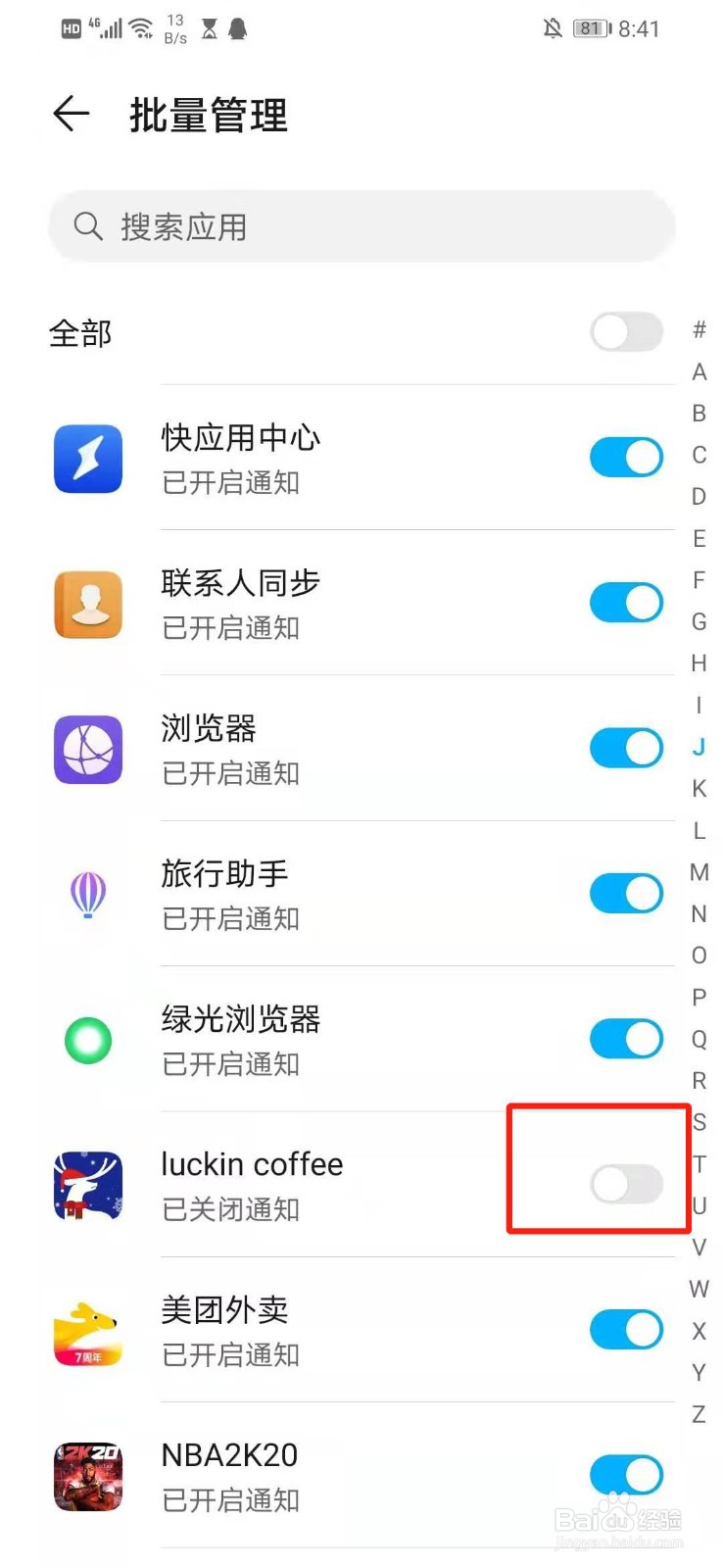723x1568 pixels.
Task: Disable the 旅行助手 notification switch
Action: 626,893
